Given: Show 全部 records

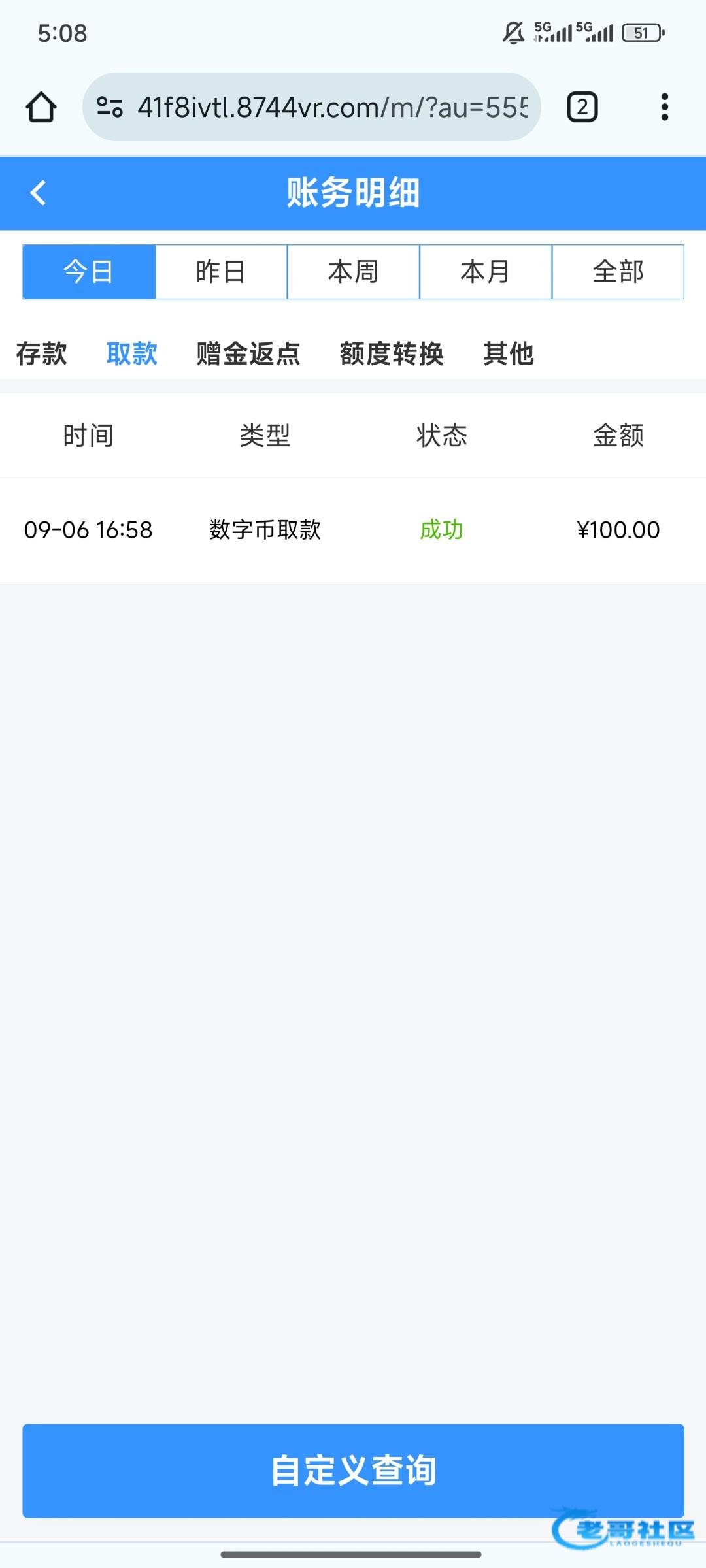Looking at the screenshot, I should point(618,272).
